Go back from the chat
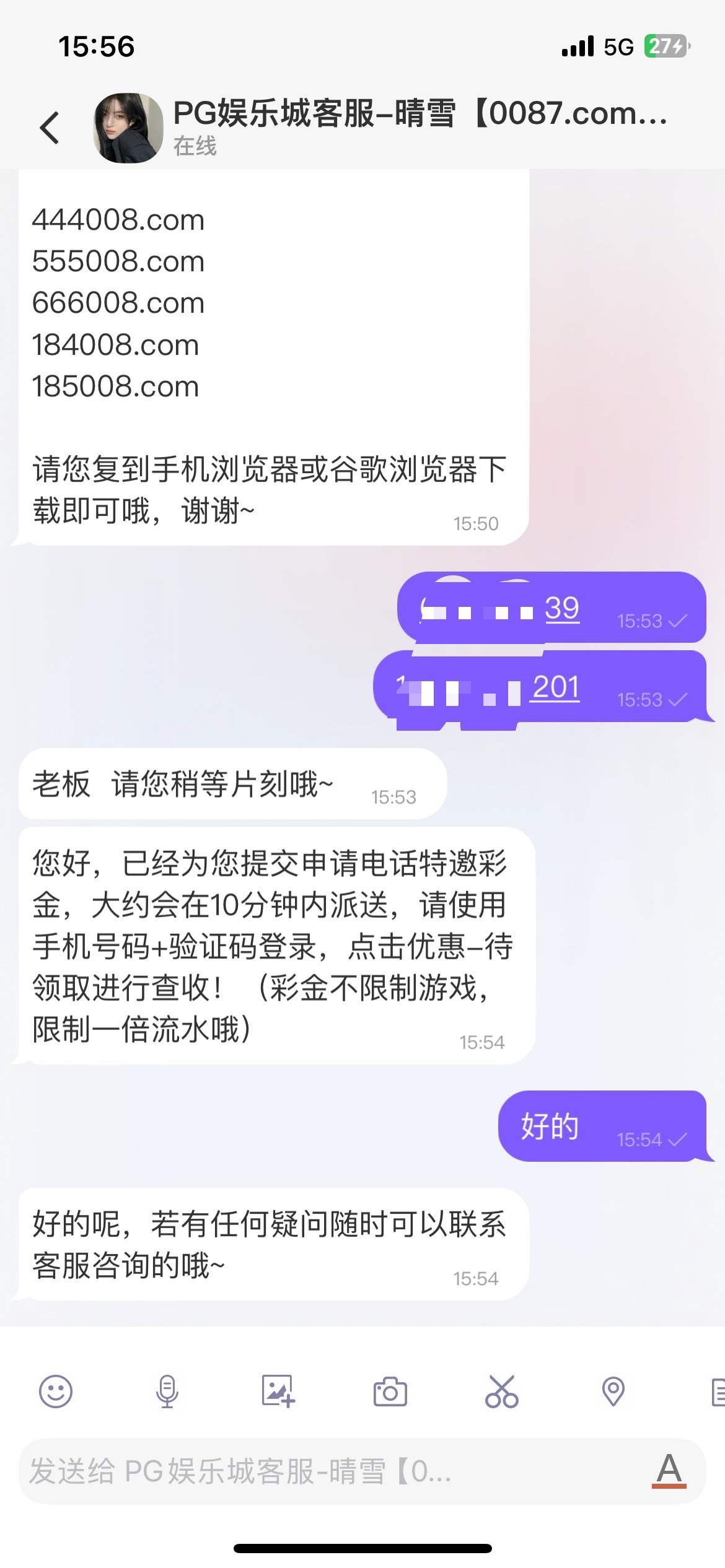The height and width of the screenshot is (1568, 725). click(50, 128)
